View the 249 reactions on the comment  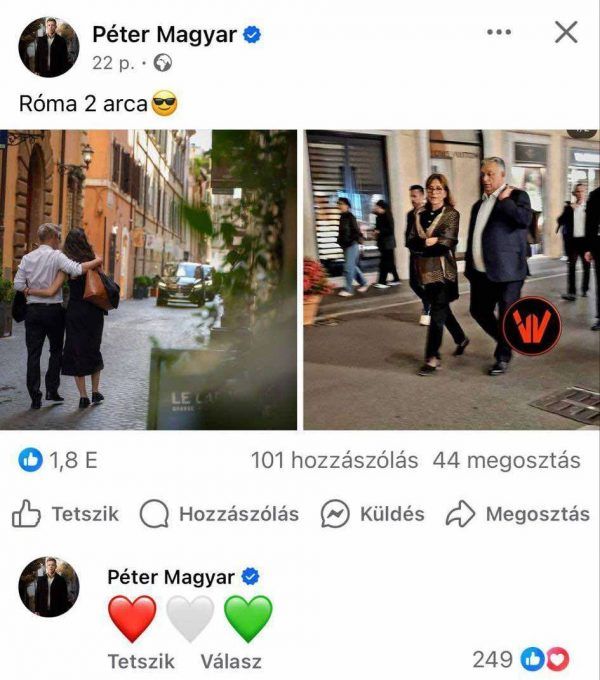pyautogui.click(x=520, y=659)
